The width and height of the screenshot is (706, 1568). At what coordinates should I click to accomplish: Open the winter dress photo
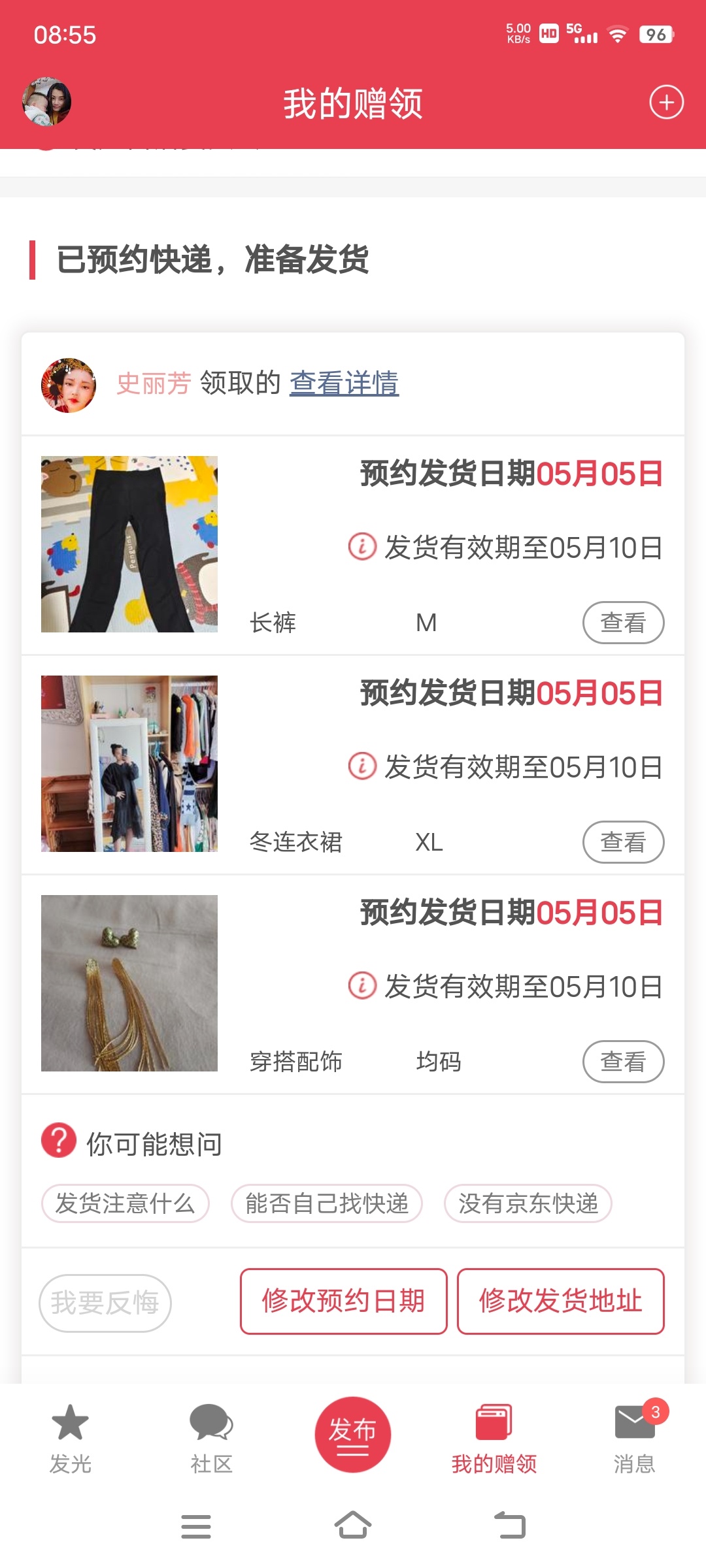point(129,764)
